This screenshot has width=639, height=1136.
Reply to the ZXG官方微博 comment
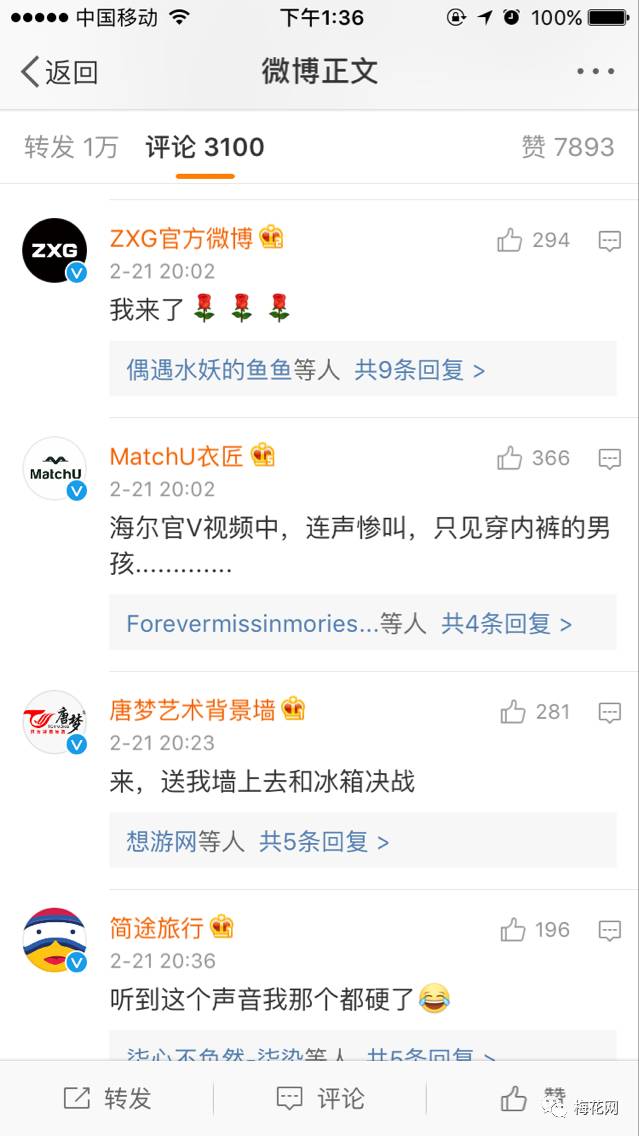609,241
